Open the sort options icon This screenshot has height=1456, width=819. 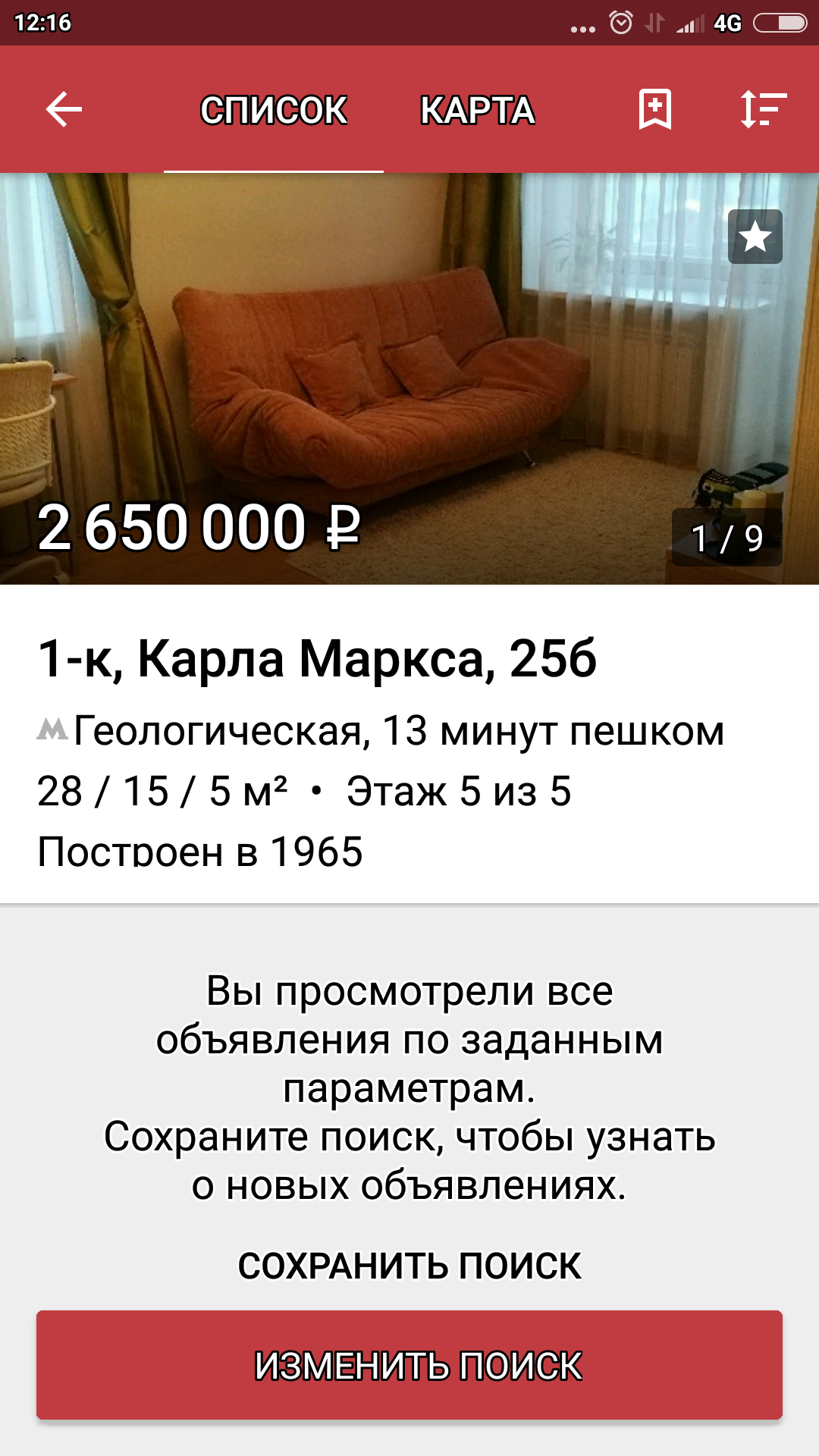click(x=763, y=110)
